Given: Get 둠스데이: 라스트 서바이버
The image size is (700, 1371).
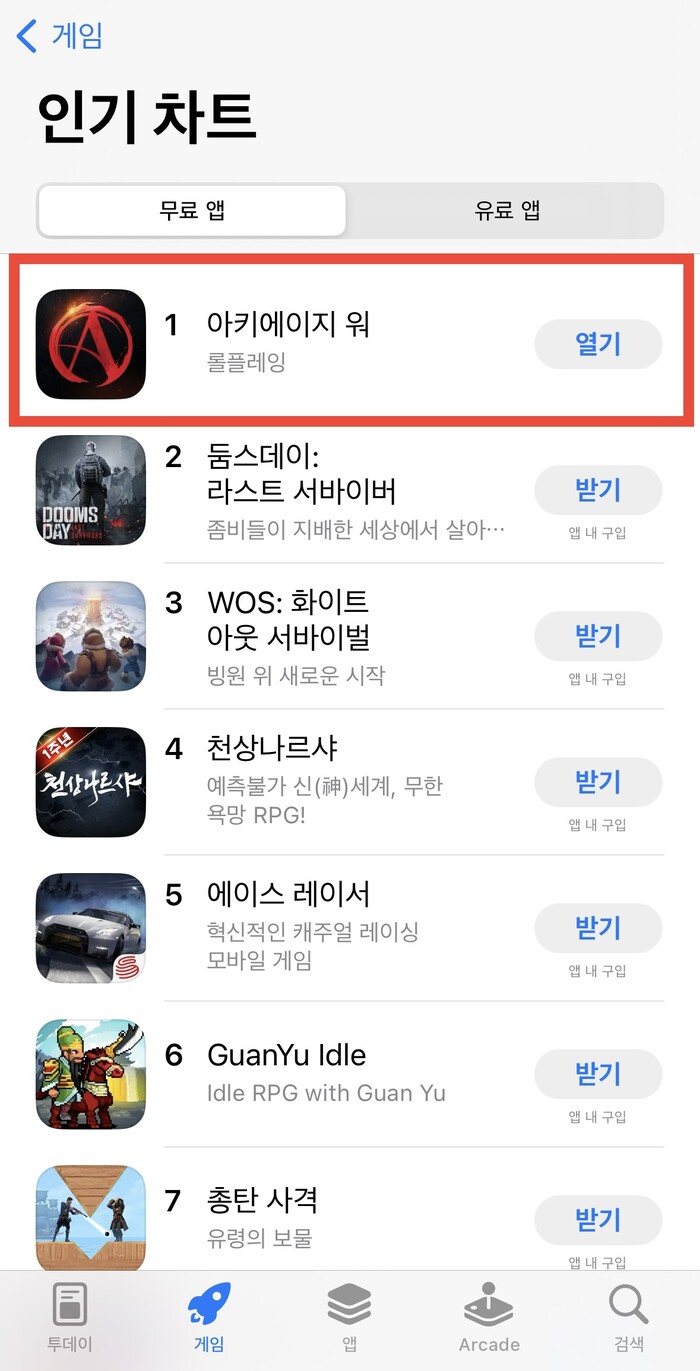Looking at the screenshot, I should point(598,491).
